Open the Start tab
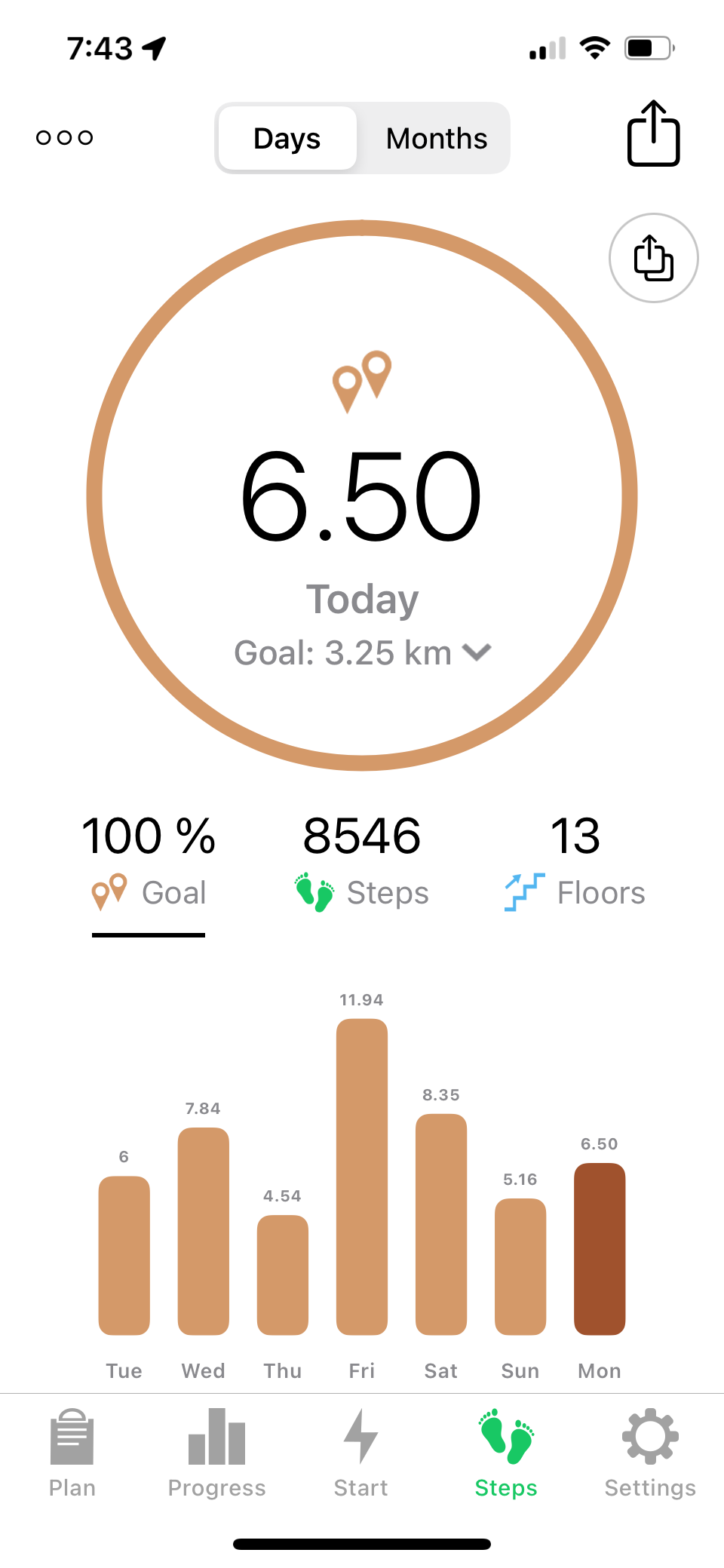The width and height of the screenshot is (724, 1568). click(361, 1453)
